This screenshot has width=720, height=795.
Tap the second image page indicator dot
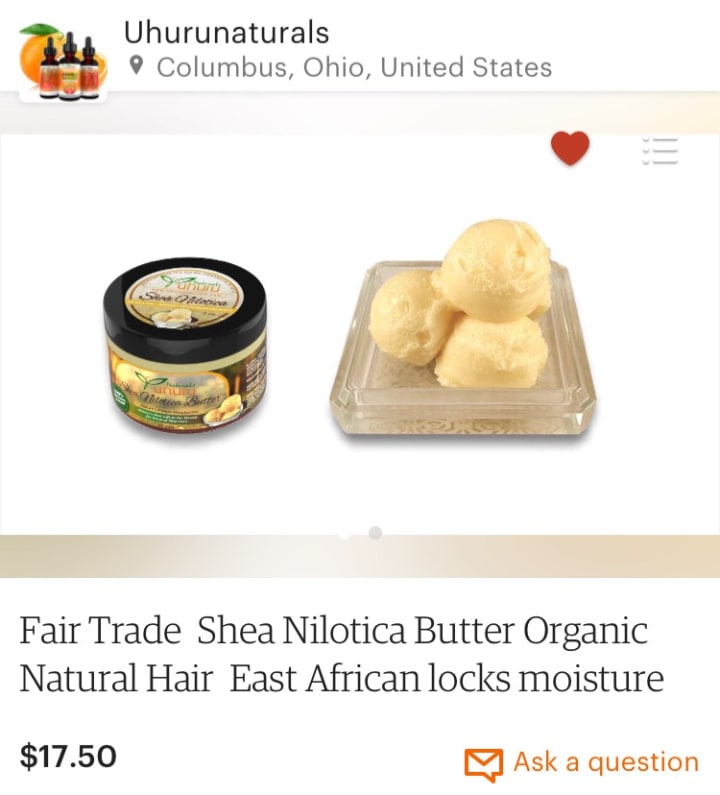pos(375,533)
